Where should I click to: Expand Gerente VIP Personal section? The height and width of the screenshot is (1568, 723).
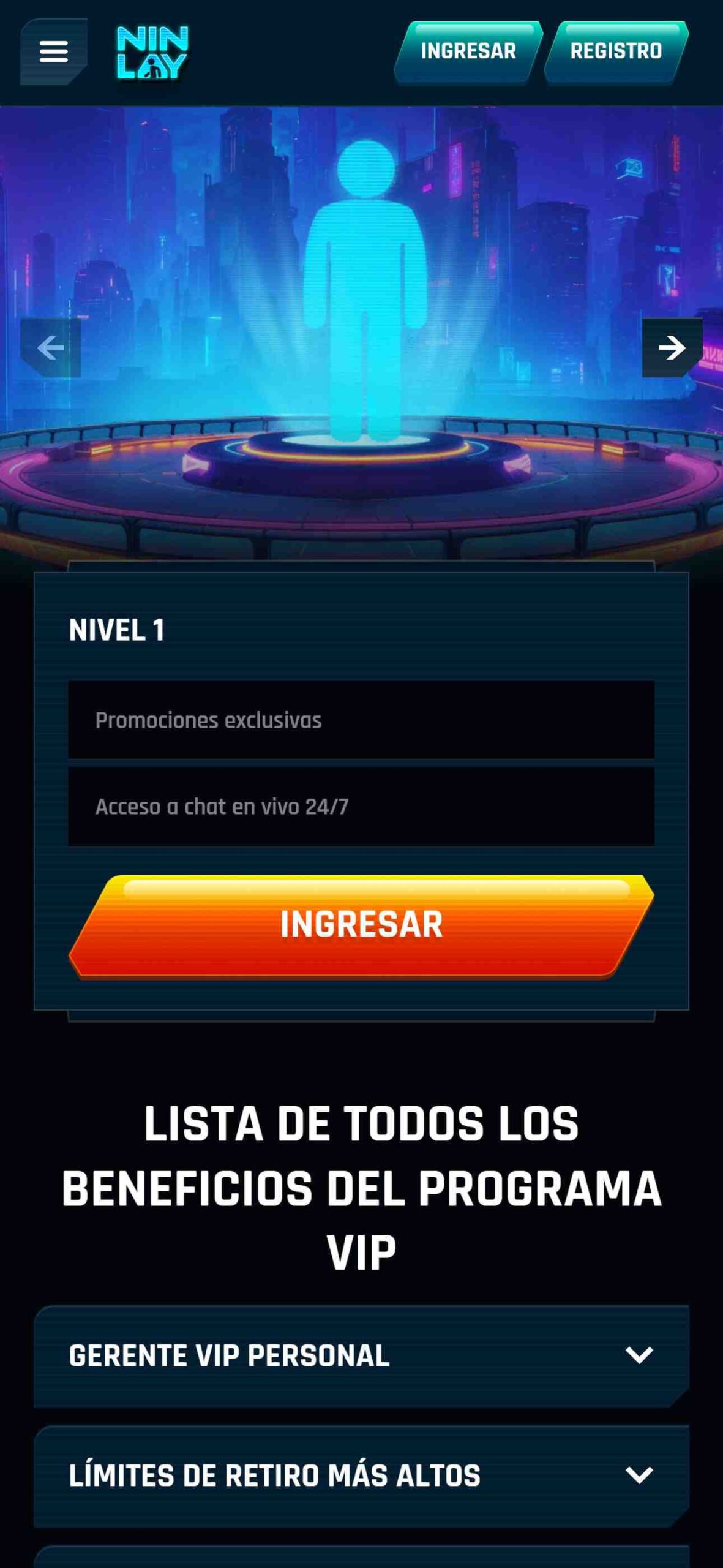coord(361,1355)
